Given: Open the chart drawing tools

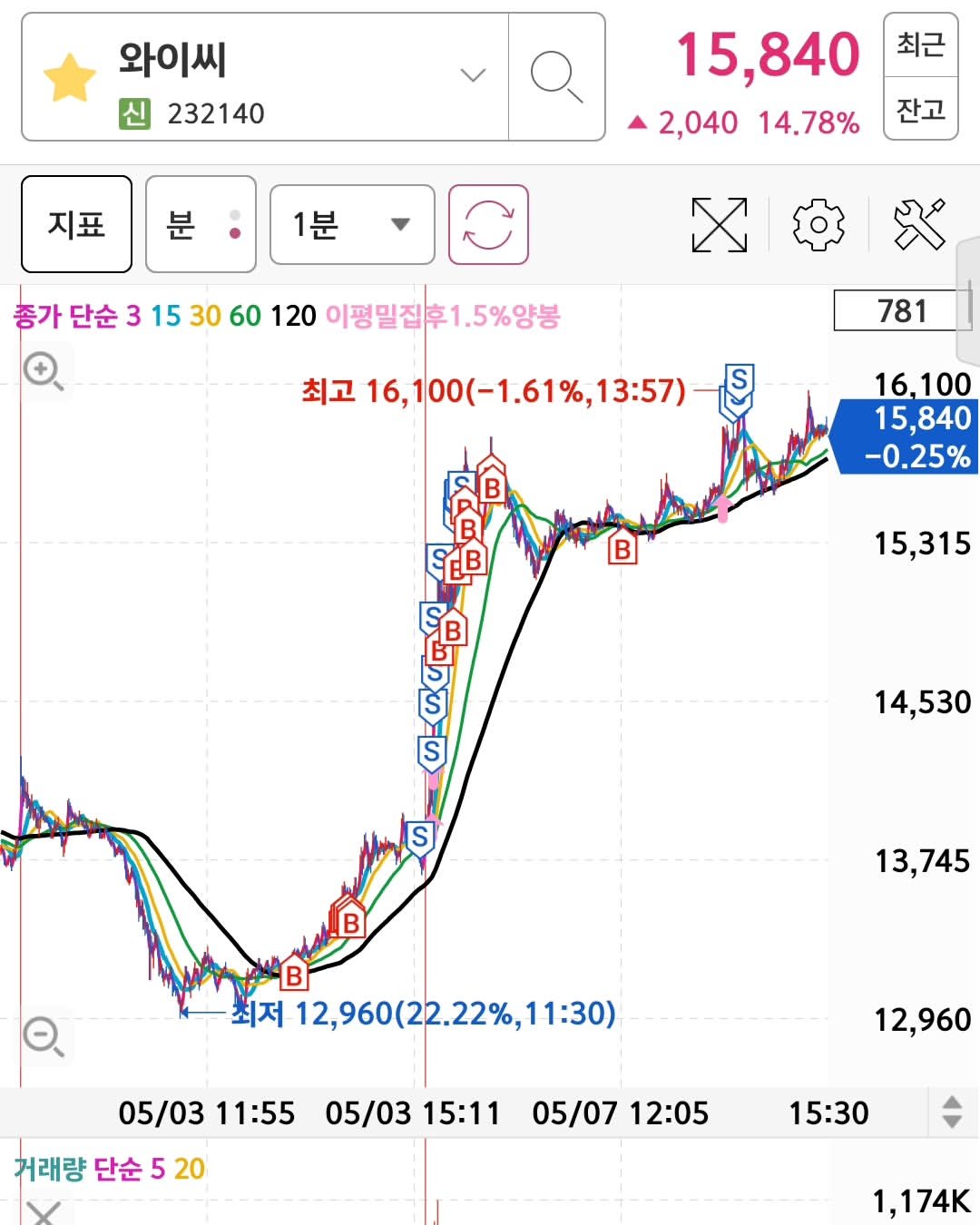Looking at the screenshot, I should pyautogui.click(x=919, y=224).
